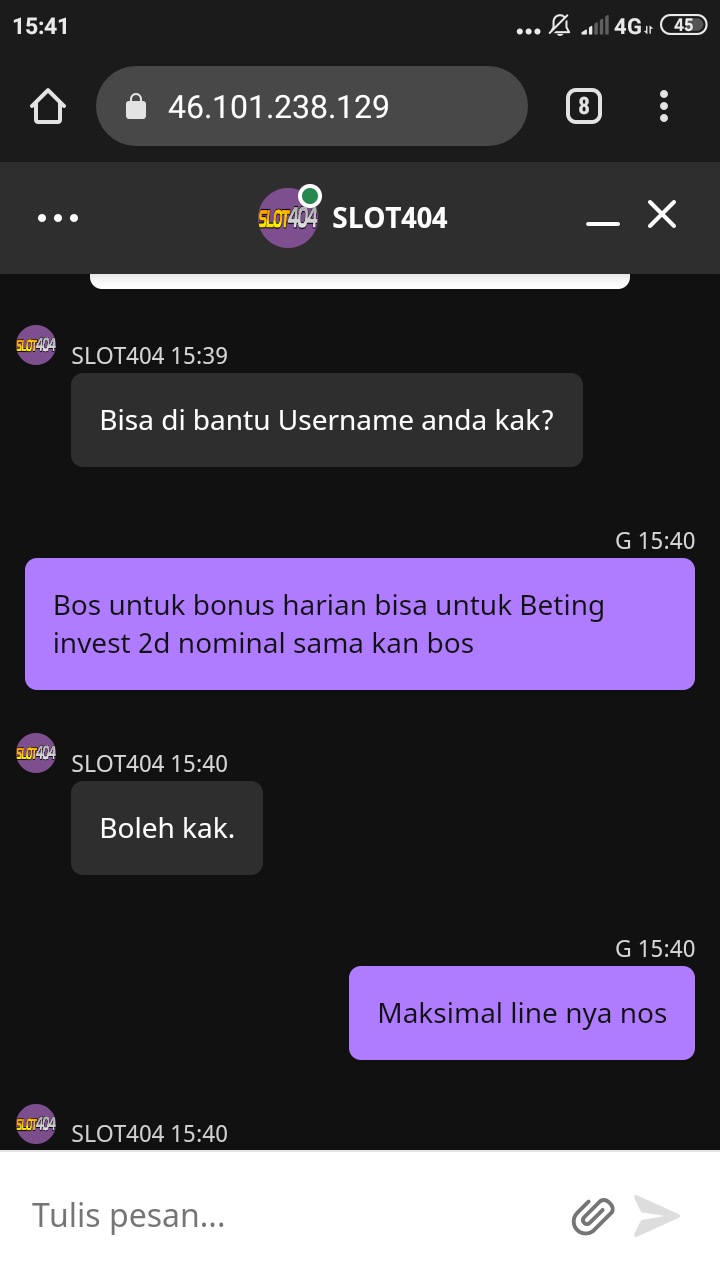Open the browser overflow menu
720x1280 pixels.
click(664, 106)
